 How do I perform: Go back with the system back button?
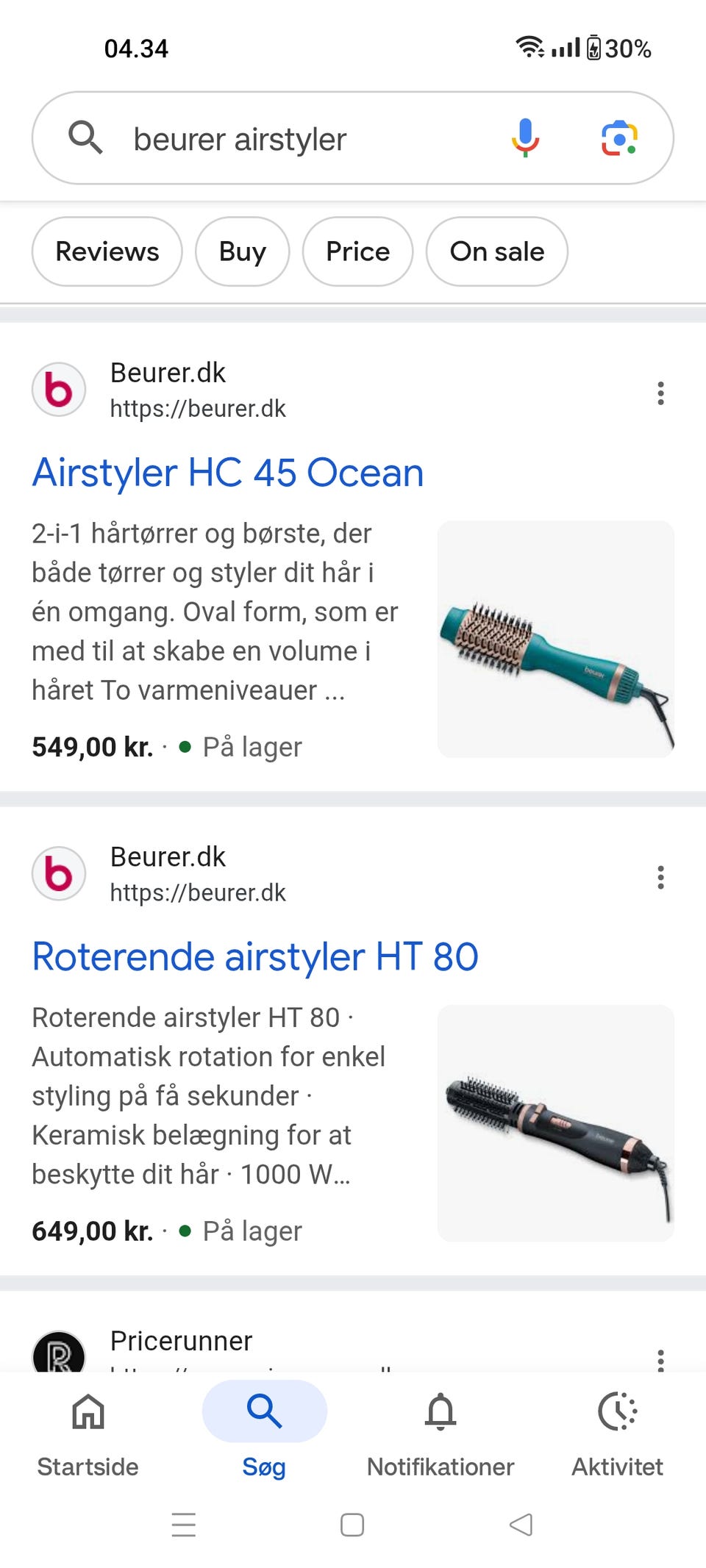[x=521, y=1525]
